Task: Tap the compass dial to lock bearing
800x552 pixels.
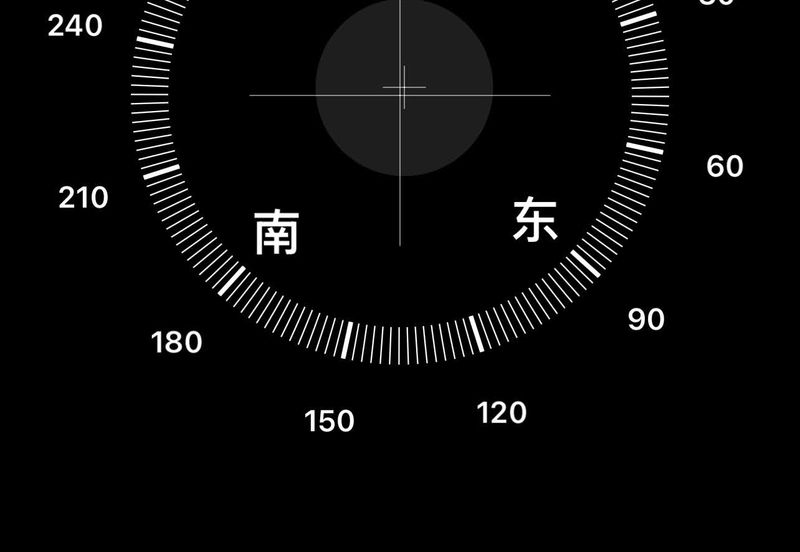Action: tap(403, 89)
